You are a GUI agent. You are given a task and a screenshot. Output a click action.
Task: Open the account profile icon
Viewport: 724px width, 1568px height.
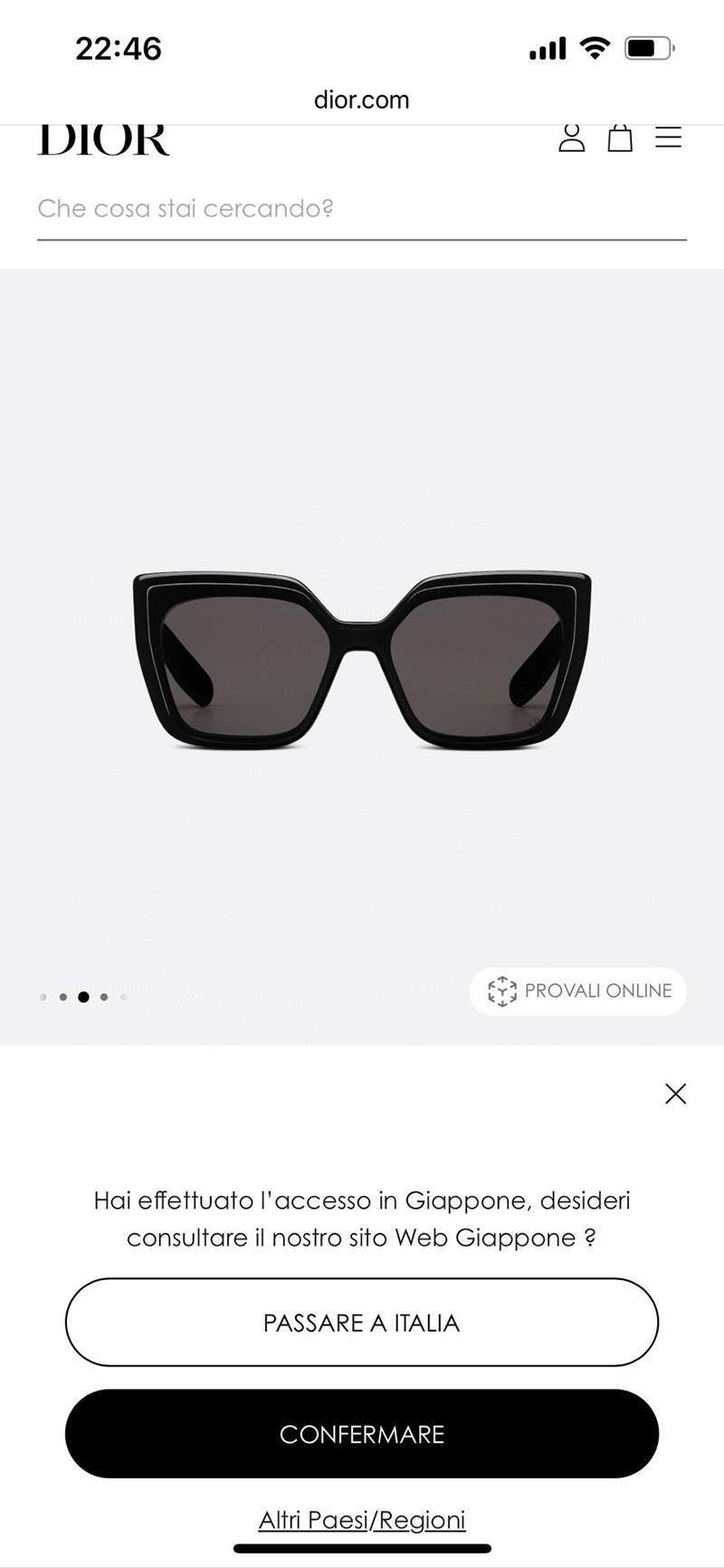[x=571, y=138]
